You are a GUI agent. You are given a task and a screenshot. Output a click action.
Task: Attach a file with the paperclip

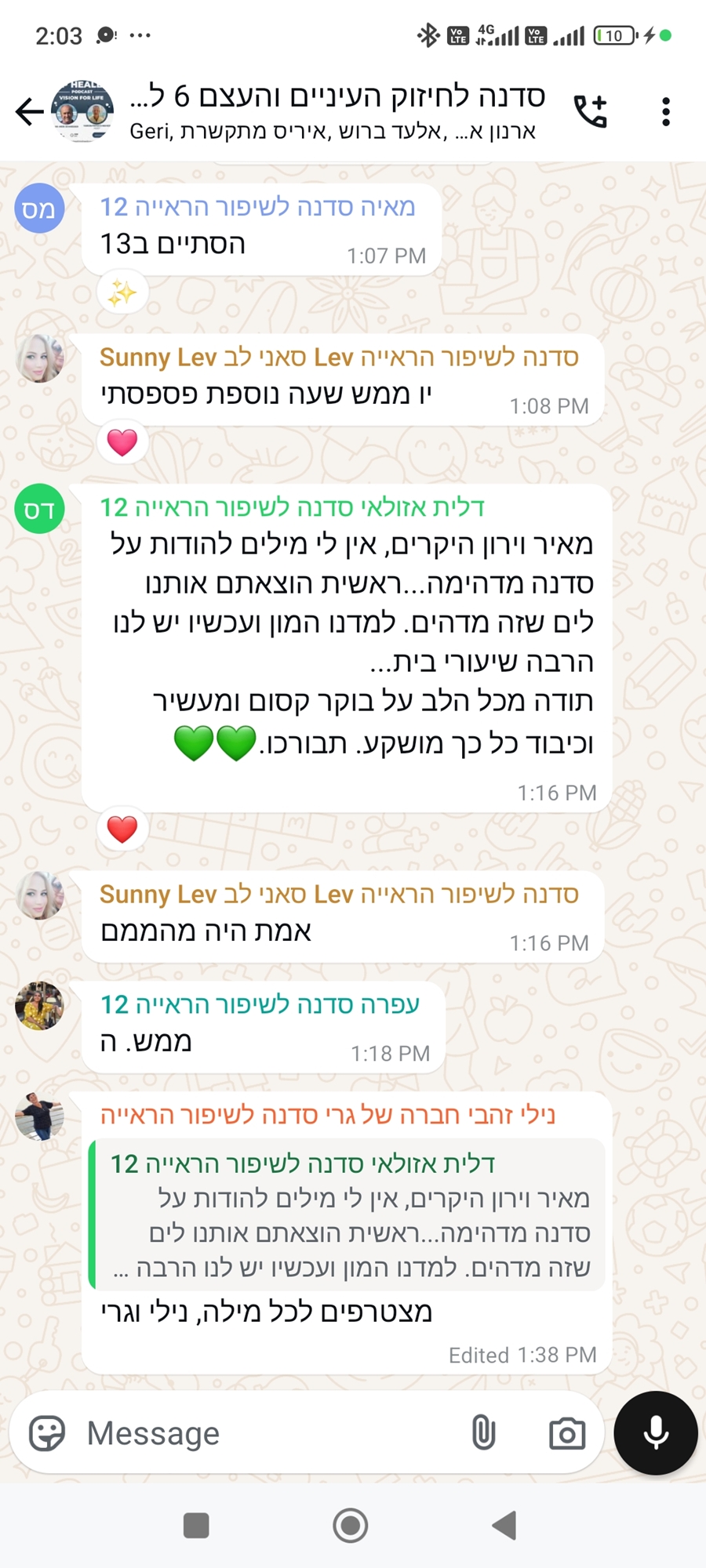click(484, 1434)
